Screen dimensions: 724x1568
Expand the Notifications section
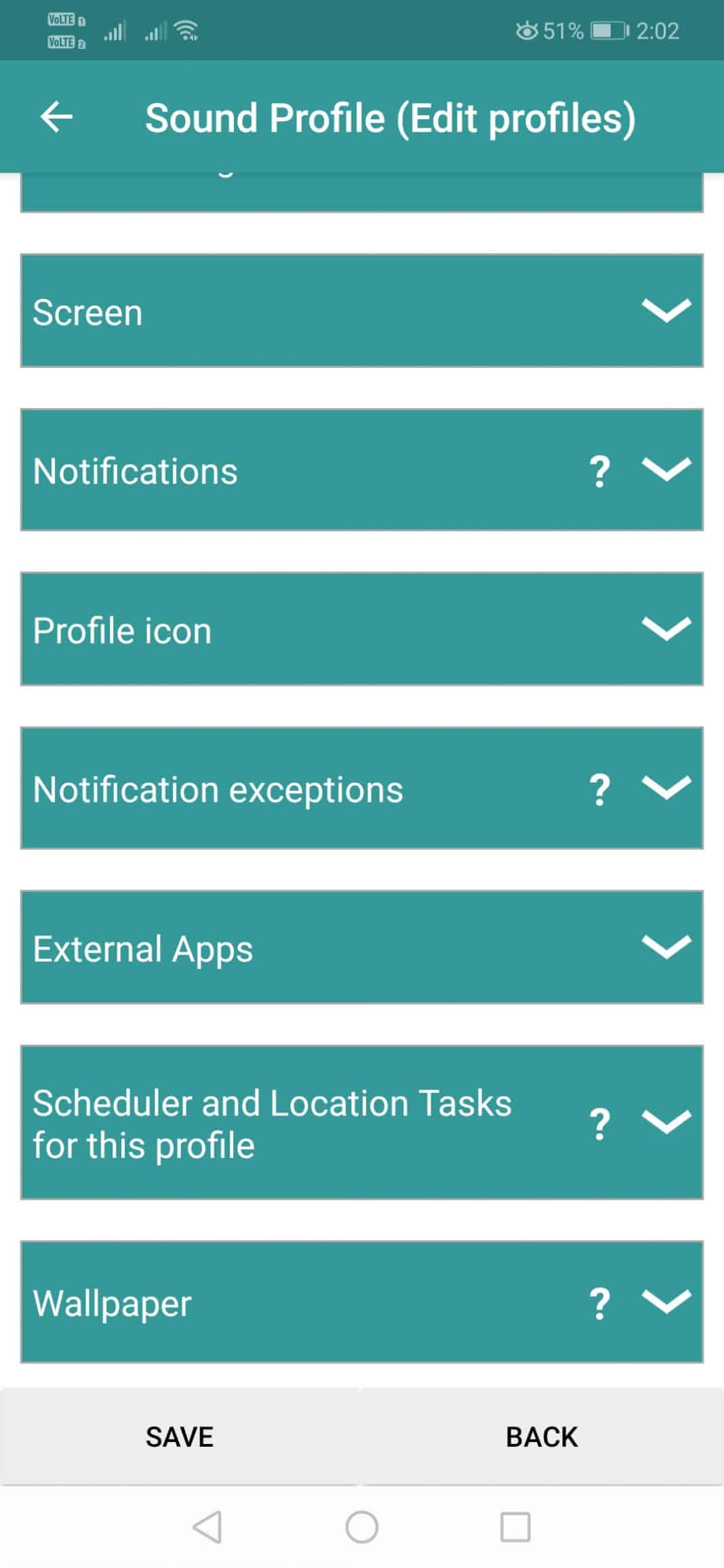(666, 470)
